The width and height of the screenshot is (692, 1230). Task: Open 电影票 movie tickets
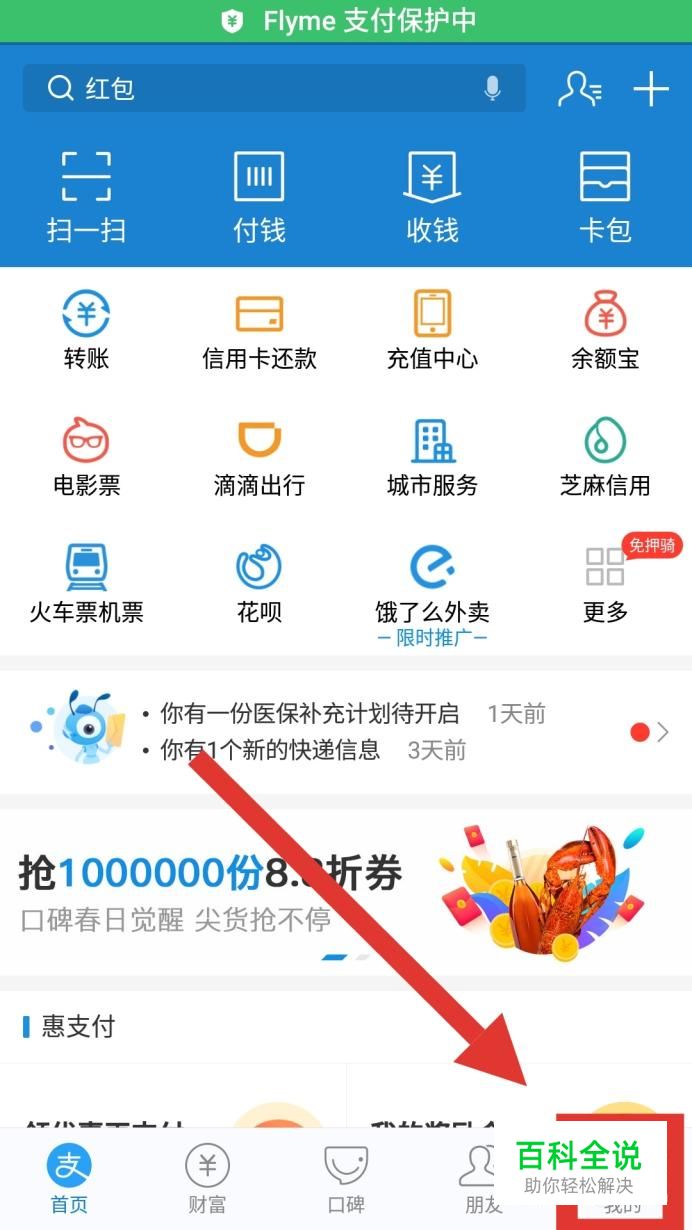coord(86,457)
